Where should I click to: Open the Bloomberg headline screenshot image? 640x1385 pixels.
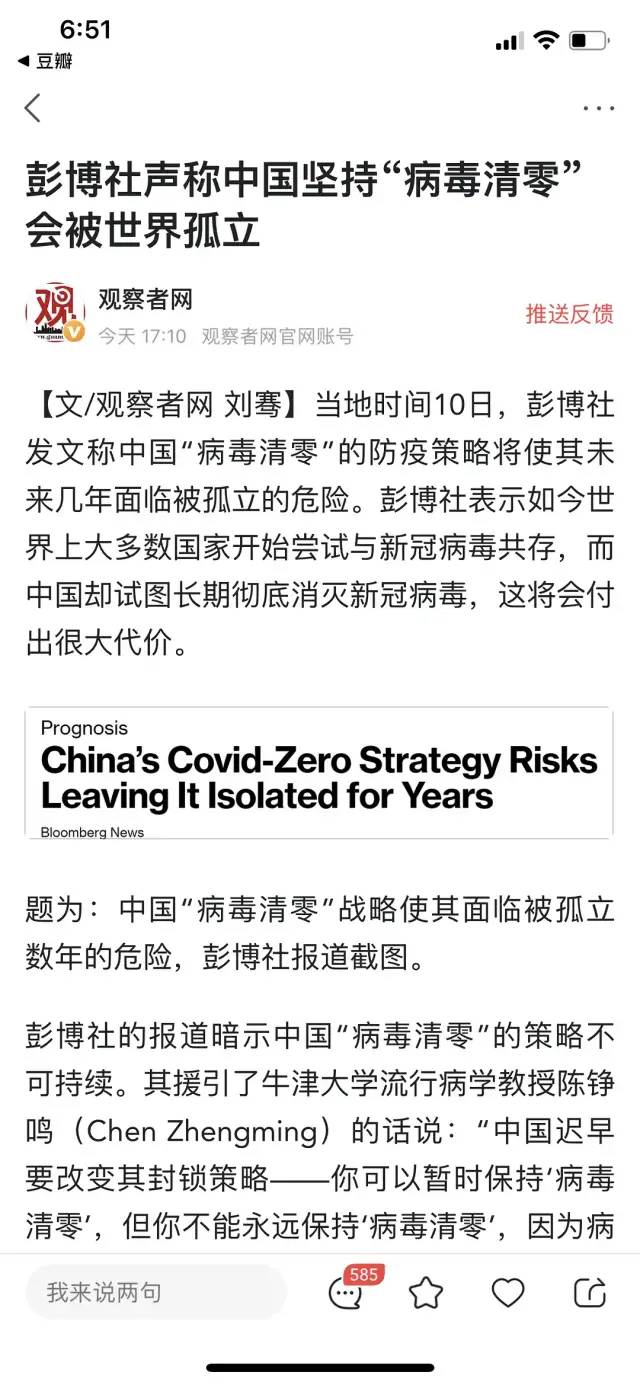click(319, 773)
